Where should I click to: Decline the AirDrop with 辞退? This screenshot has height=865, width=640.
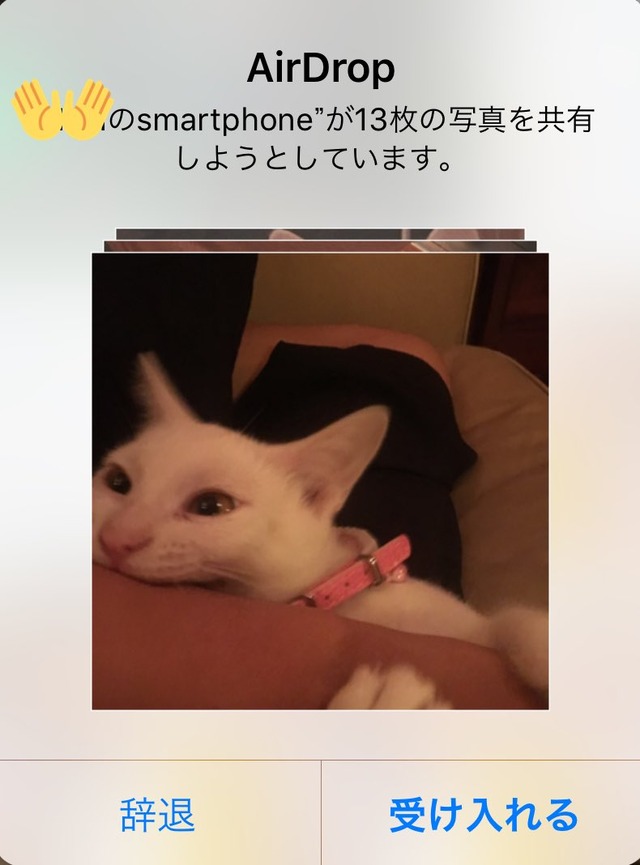[x=158, y=814]
